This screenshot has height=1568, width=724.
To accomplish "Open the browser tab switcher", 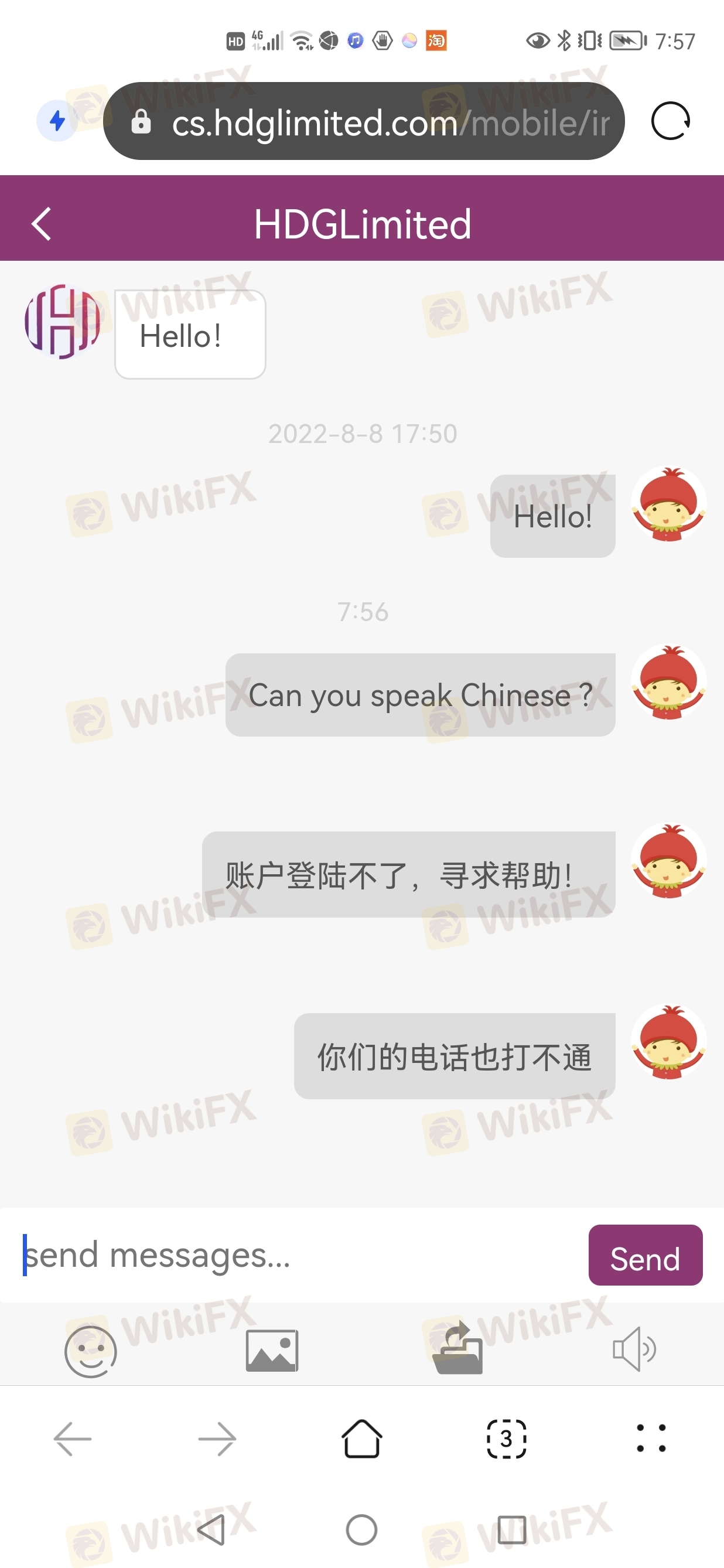I will pyautogui.click(x=506, y=1439).
